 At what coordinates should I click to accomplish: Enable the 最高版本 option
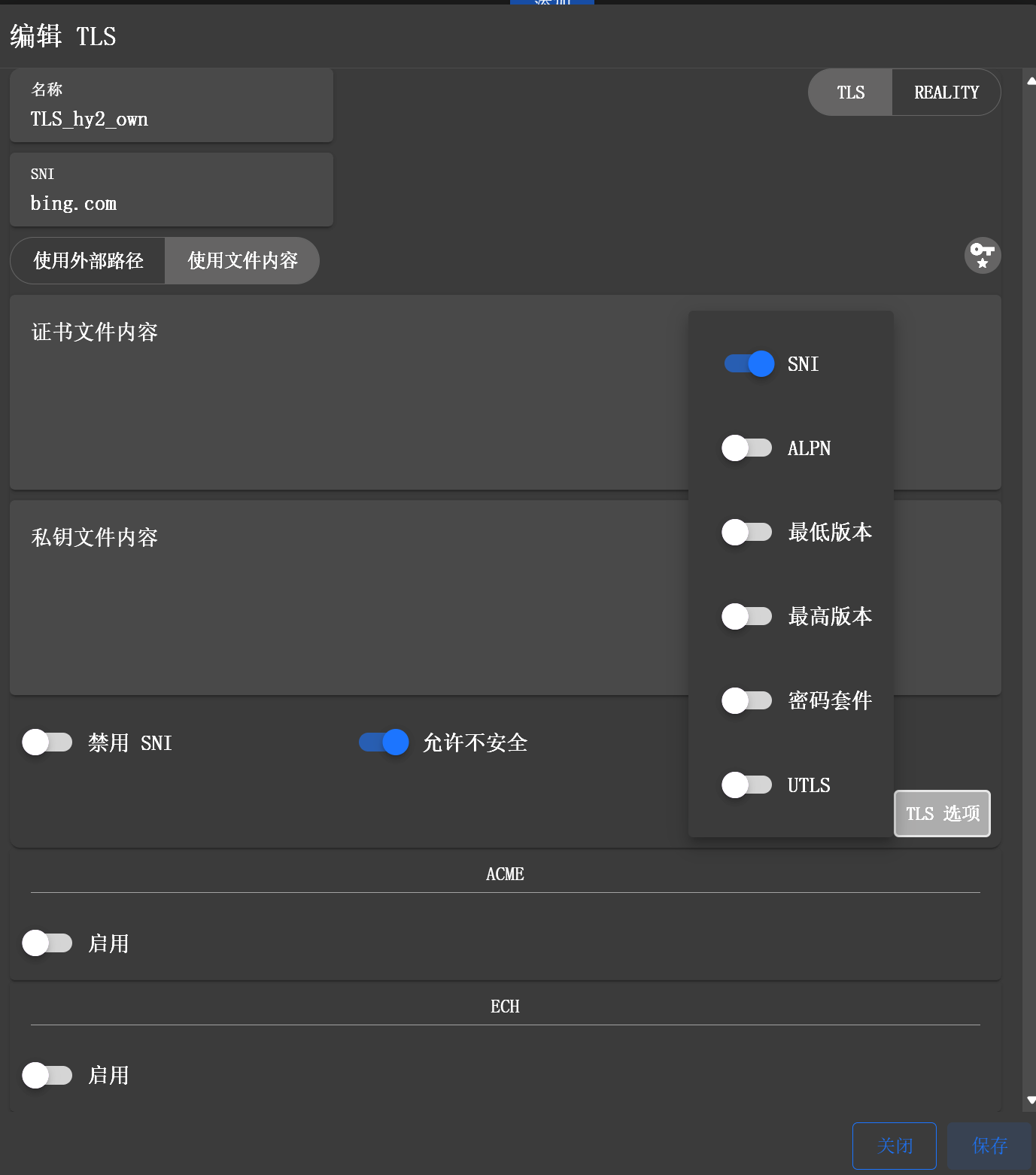[747, 617]
